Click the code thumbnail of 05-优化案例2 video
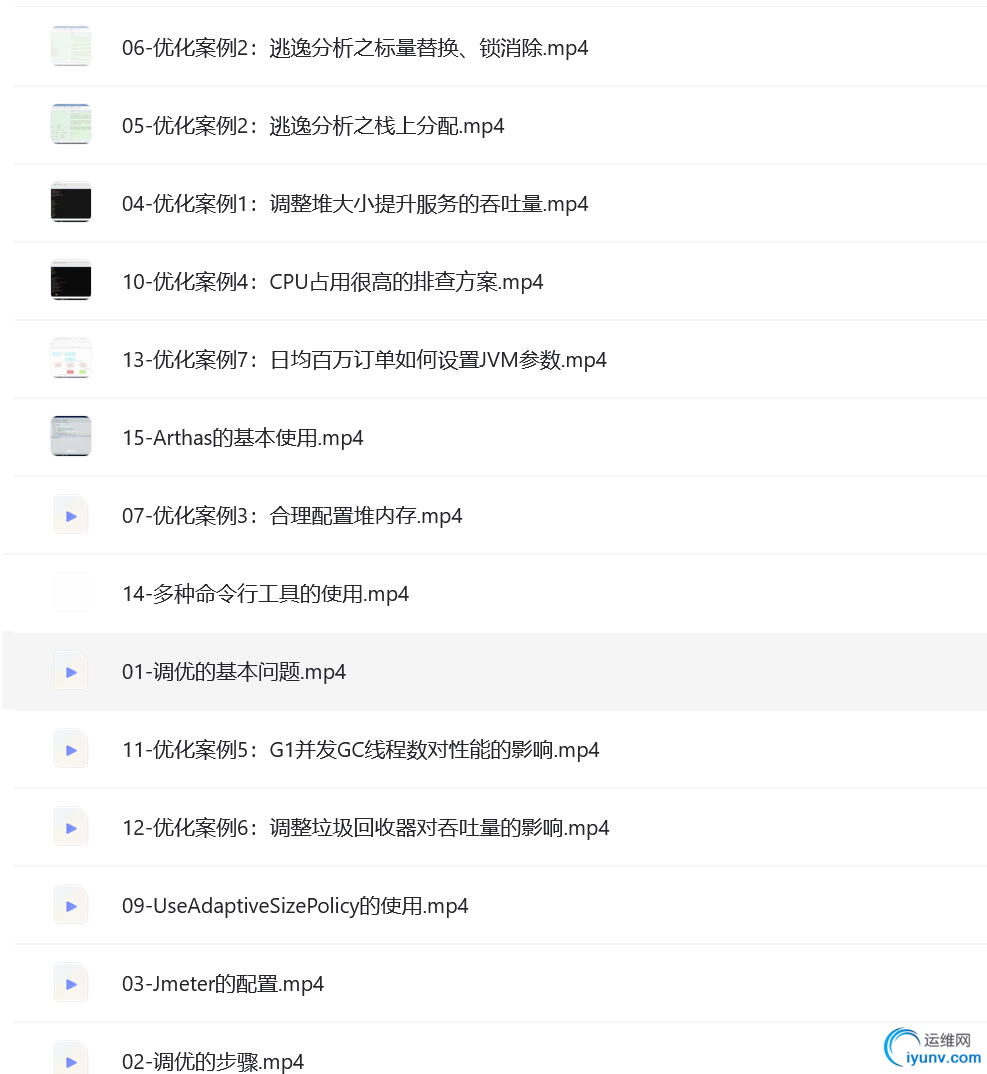Image resolution: width=987 pixels, height=1074 pixels. pos(70,124)
